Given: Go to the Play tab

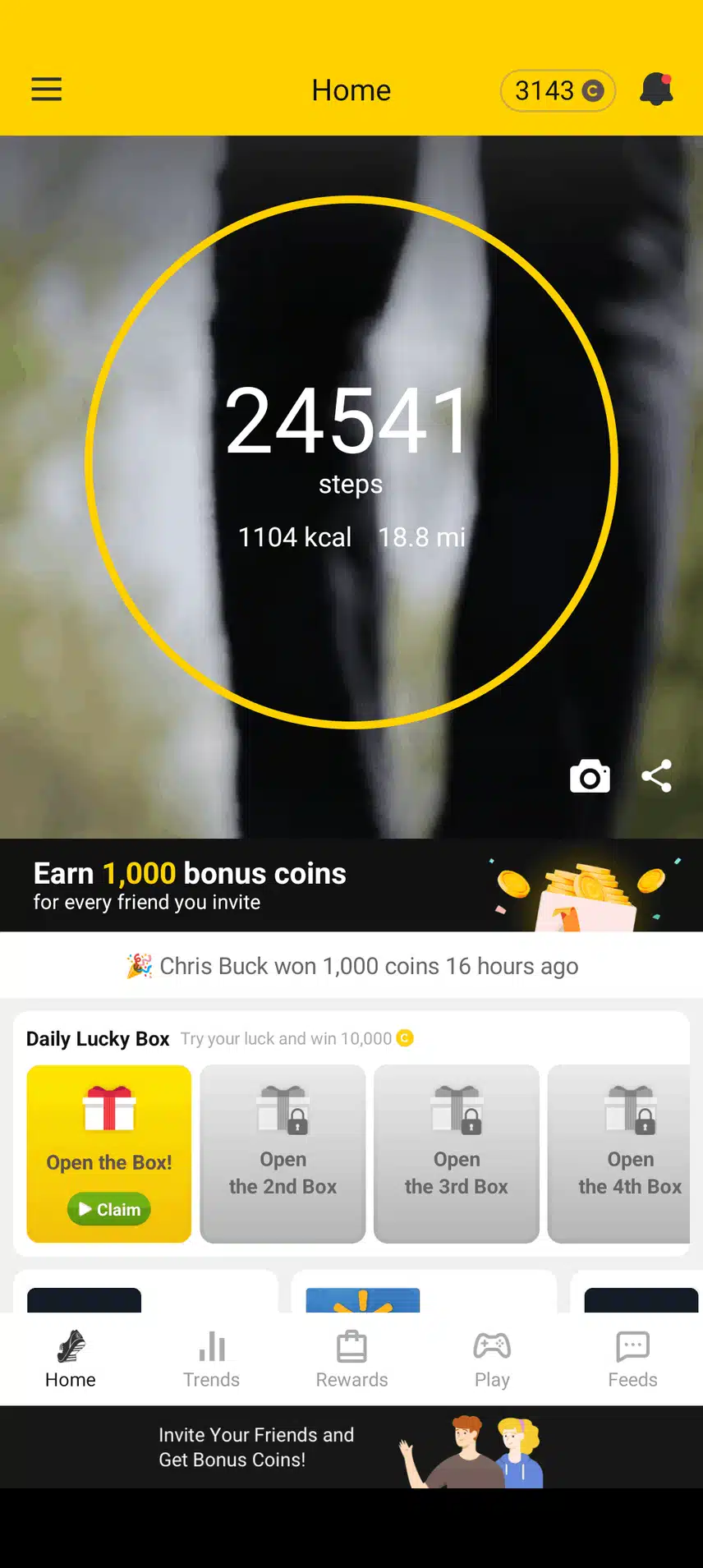Looking at the screenshot, I should (492, 1359).
